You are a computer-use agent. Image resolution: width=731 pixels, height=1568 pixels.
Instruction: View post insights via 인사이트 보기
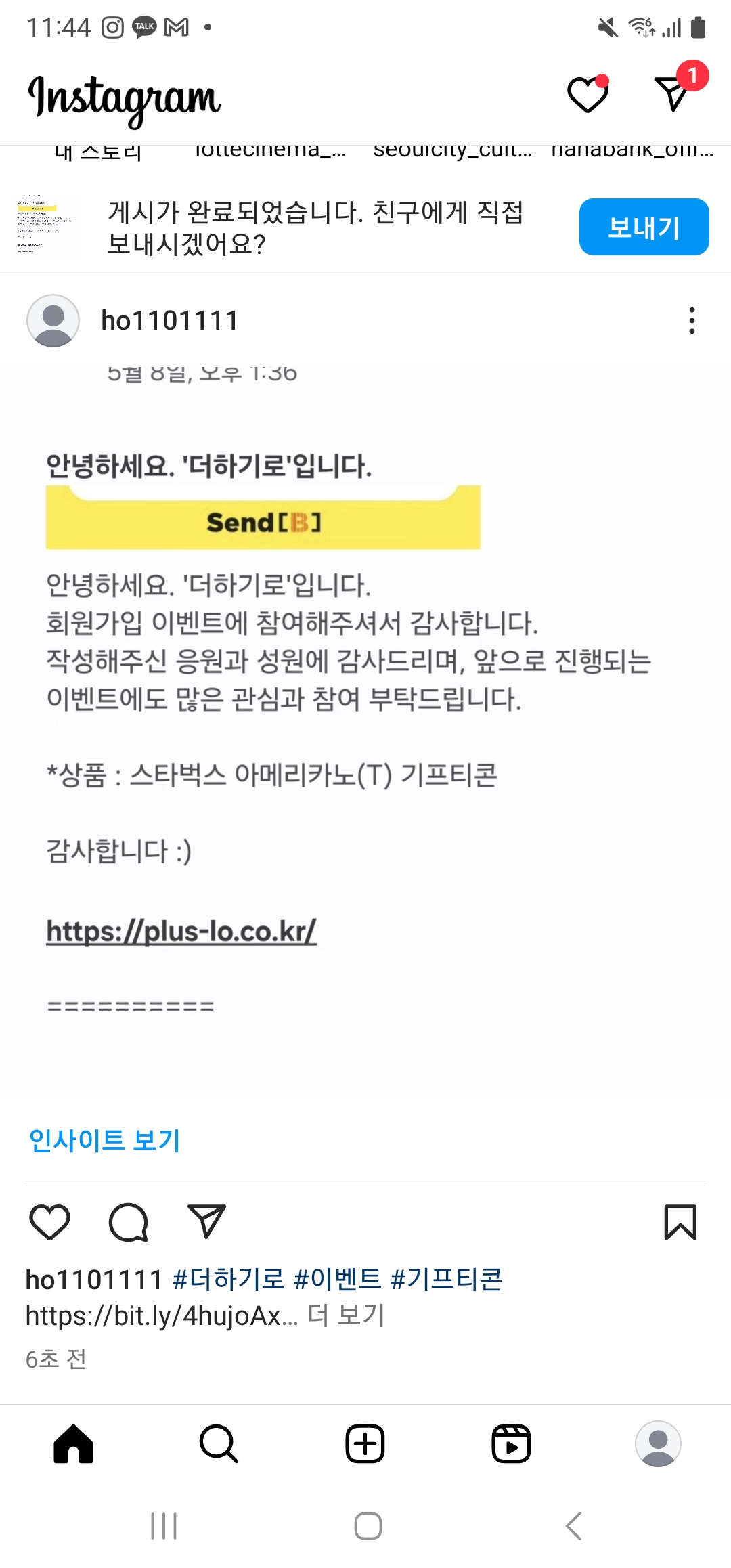coord(105,1141)
